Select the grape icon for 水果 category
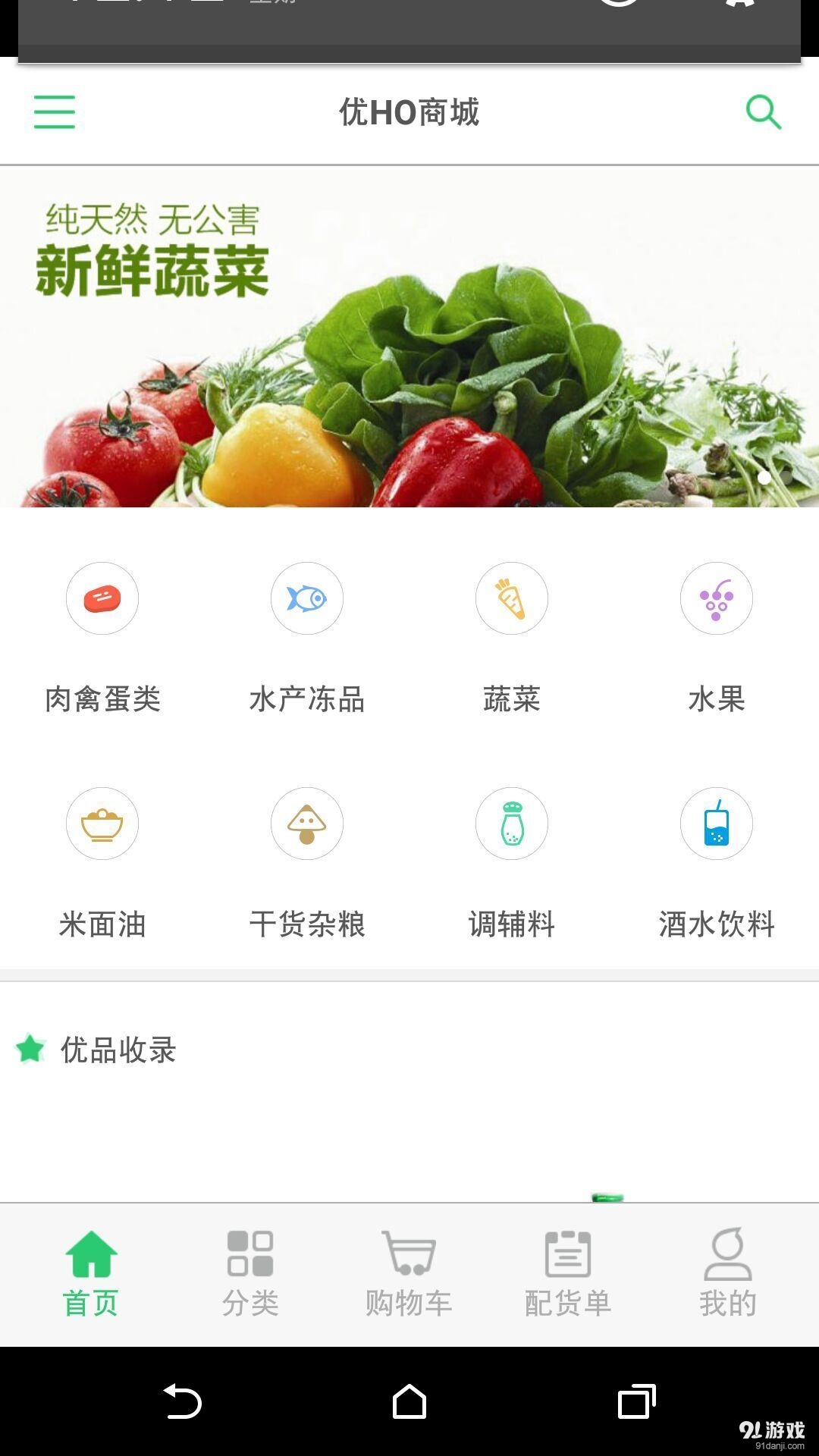Image resolution: width=819 pixels, height=1456 pixels. click(x=717, y=598)
